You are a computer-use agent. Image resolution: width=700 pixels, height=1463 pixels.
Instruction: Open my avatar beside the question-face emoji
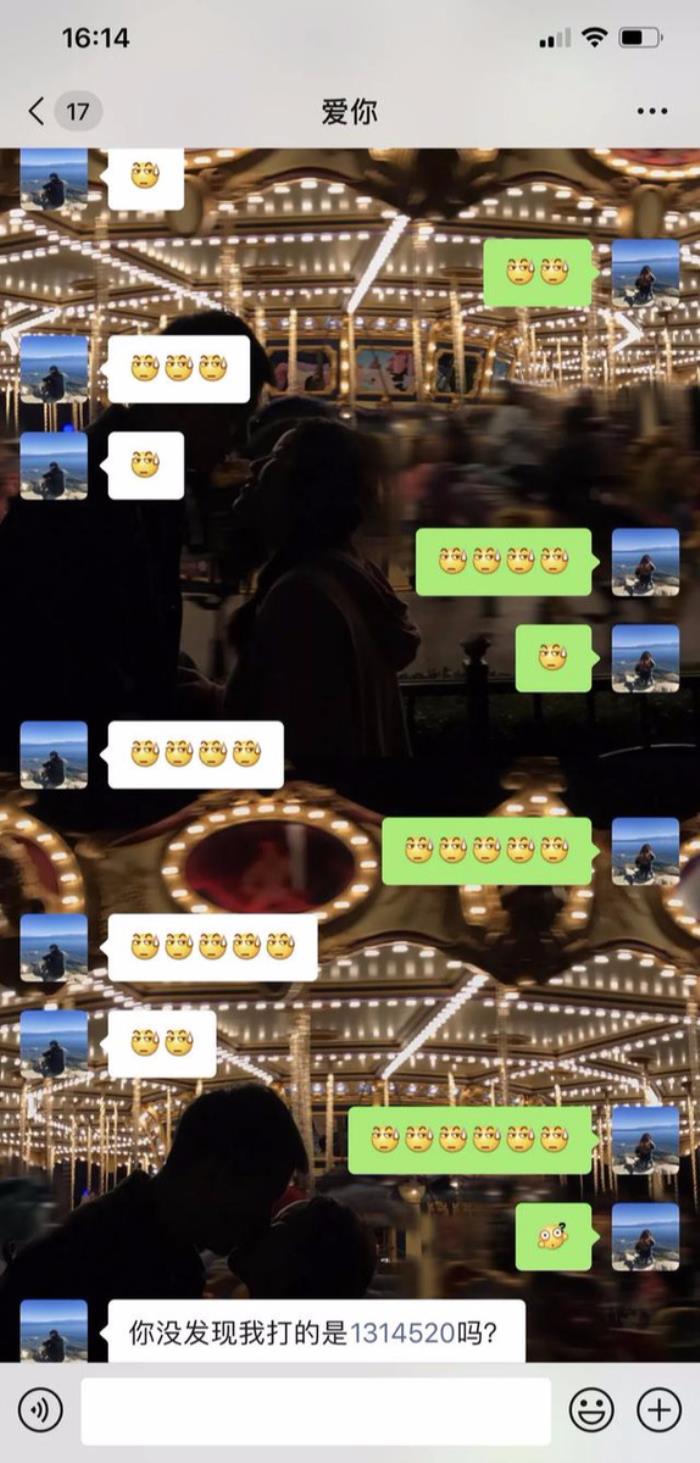[645, 1236]
